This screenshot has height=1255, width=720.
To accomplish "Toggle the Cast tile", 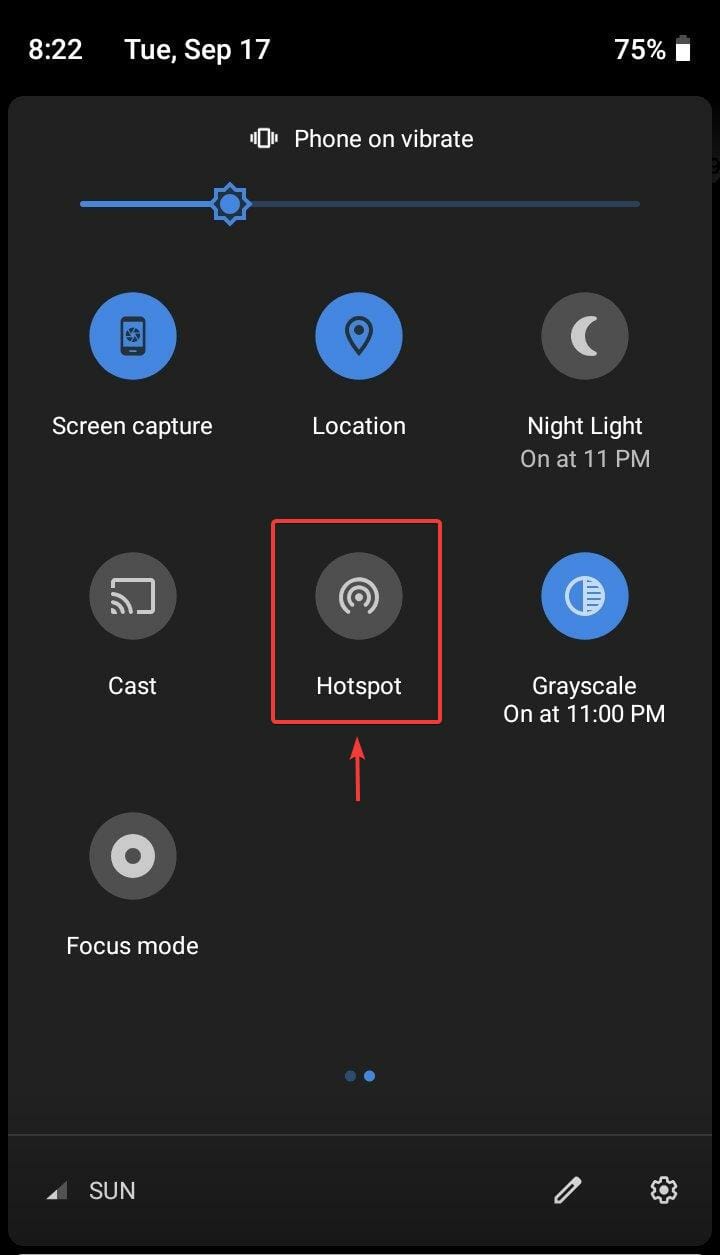I will tap(133, 596).
